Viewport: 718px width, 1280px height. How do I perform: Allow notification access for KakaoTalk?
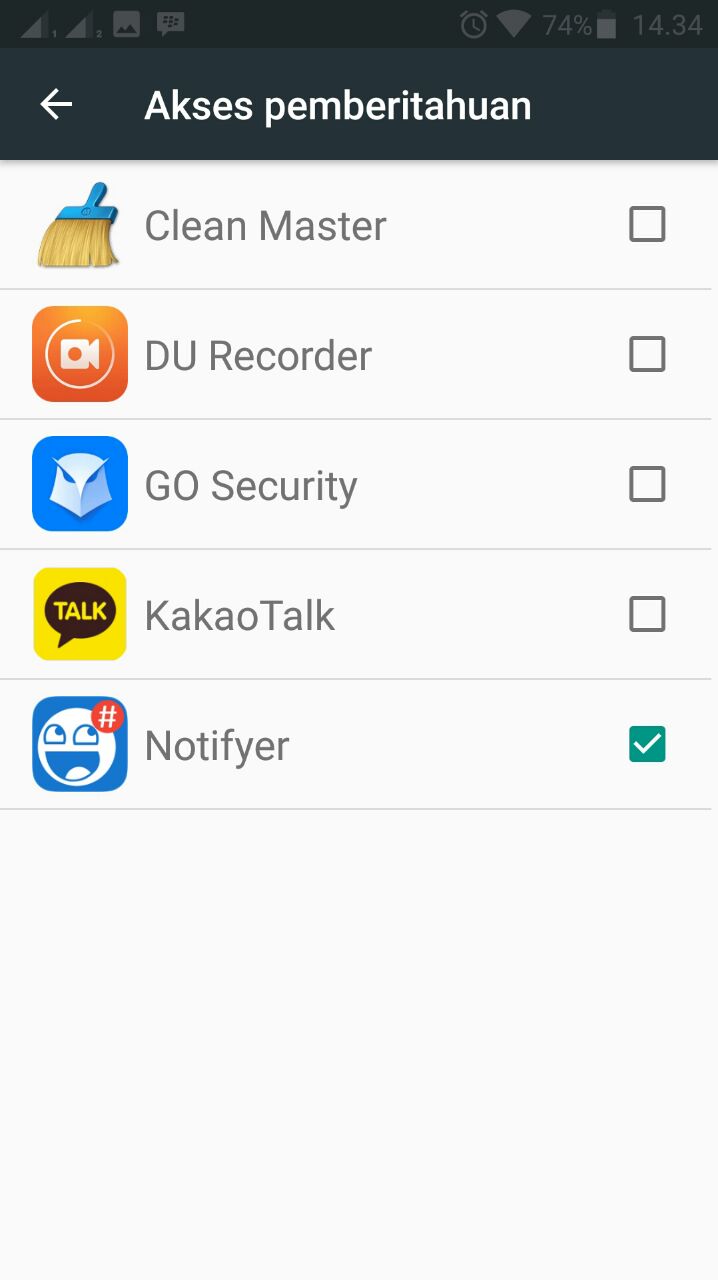click(x=647, y=614)
